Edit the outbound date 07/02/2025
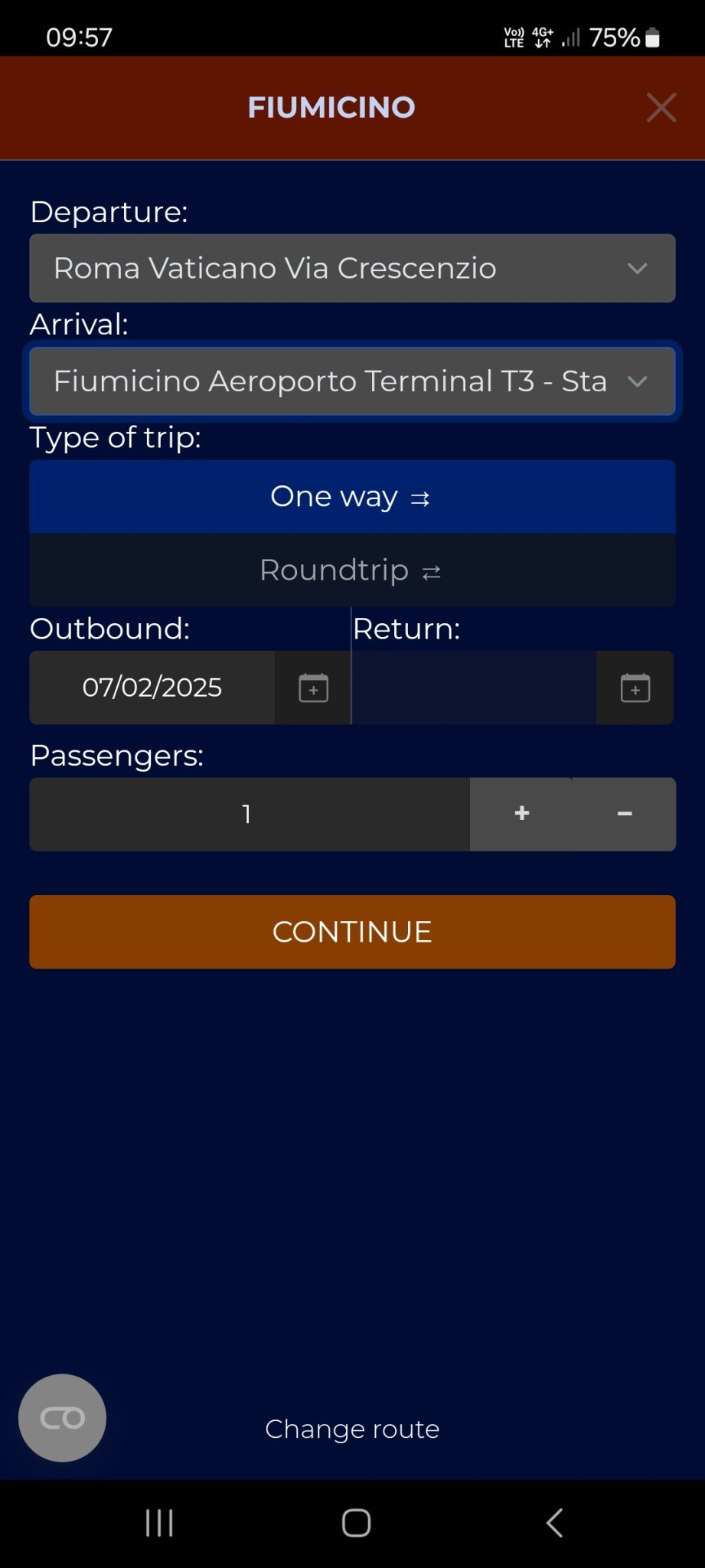Image resolution: width=705 pixels, height=1568 pixels. pos(152,688)
